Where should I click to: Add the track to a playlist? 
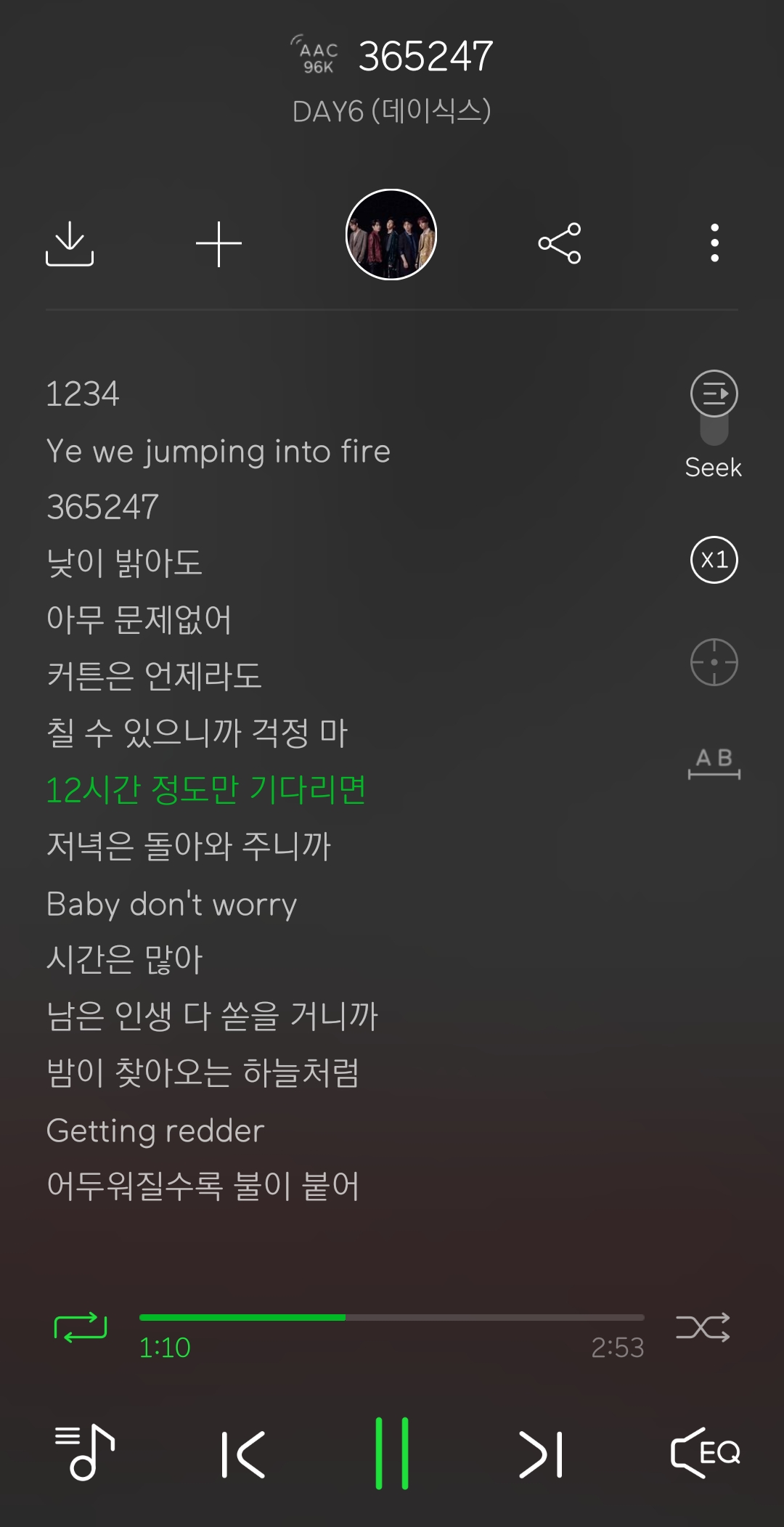tap(217, 243)
